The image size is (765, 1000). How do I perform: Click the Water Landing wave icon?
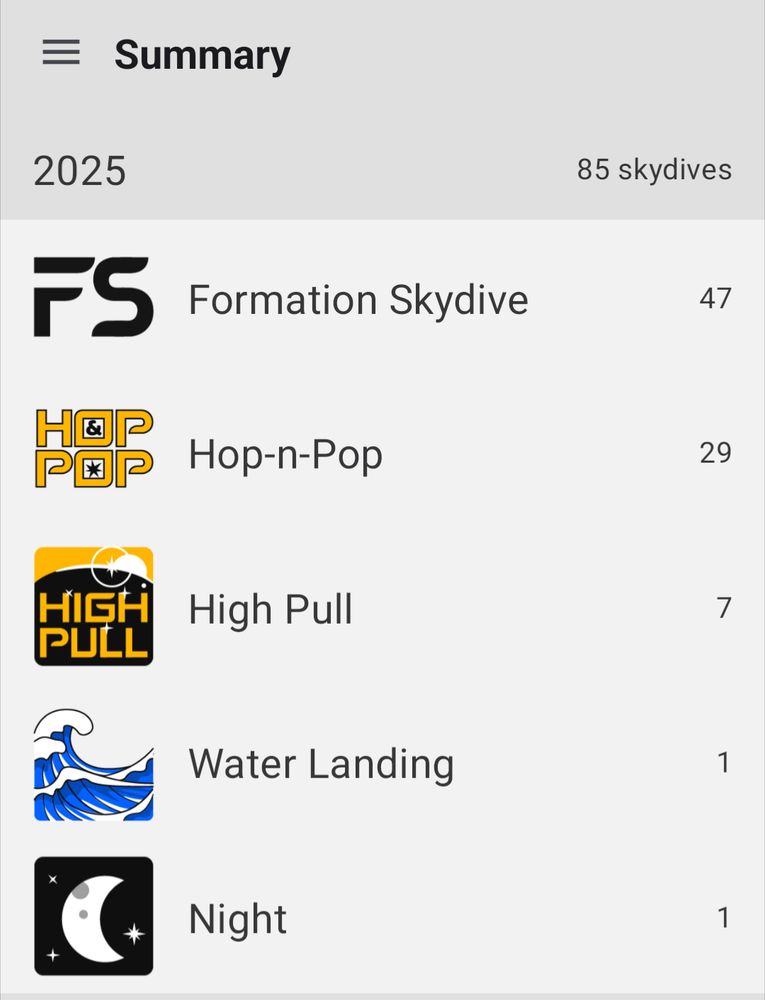point(93,762)
